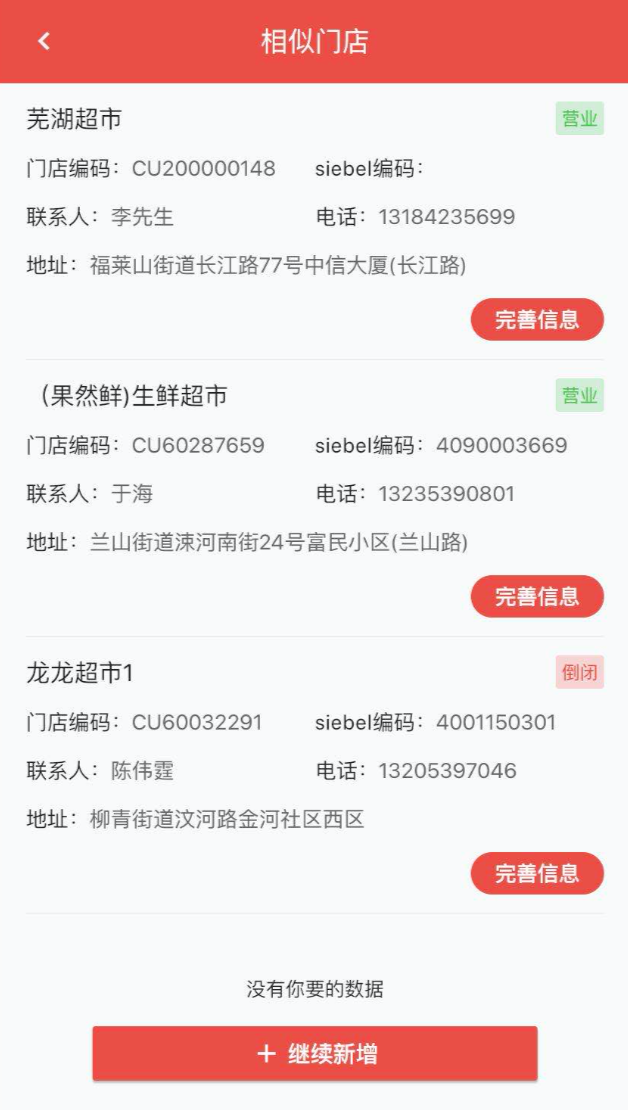Tap 完善信息 for (果然鲜)生鲜超市
628x1110 pixels.
[x=537, y=597]
